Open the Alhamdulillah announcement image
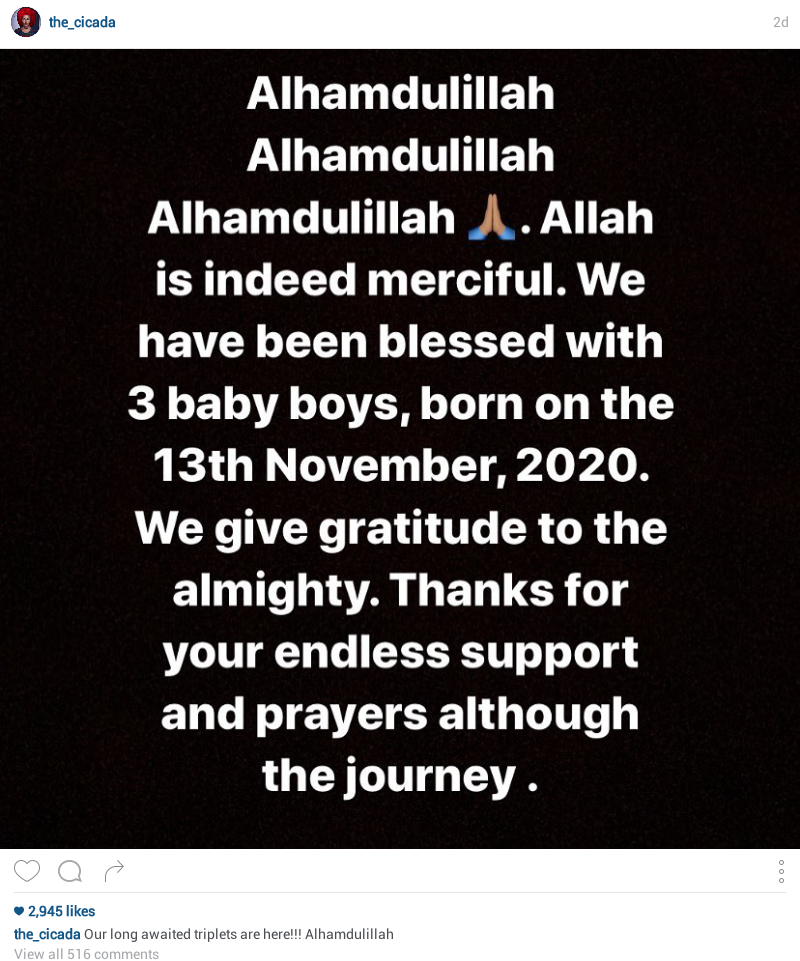The width and height of the screenshot is (800, 961). tap(400, 448)
